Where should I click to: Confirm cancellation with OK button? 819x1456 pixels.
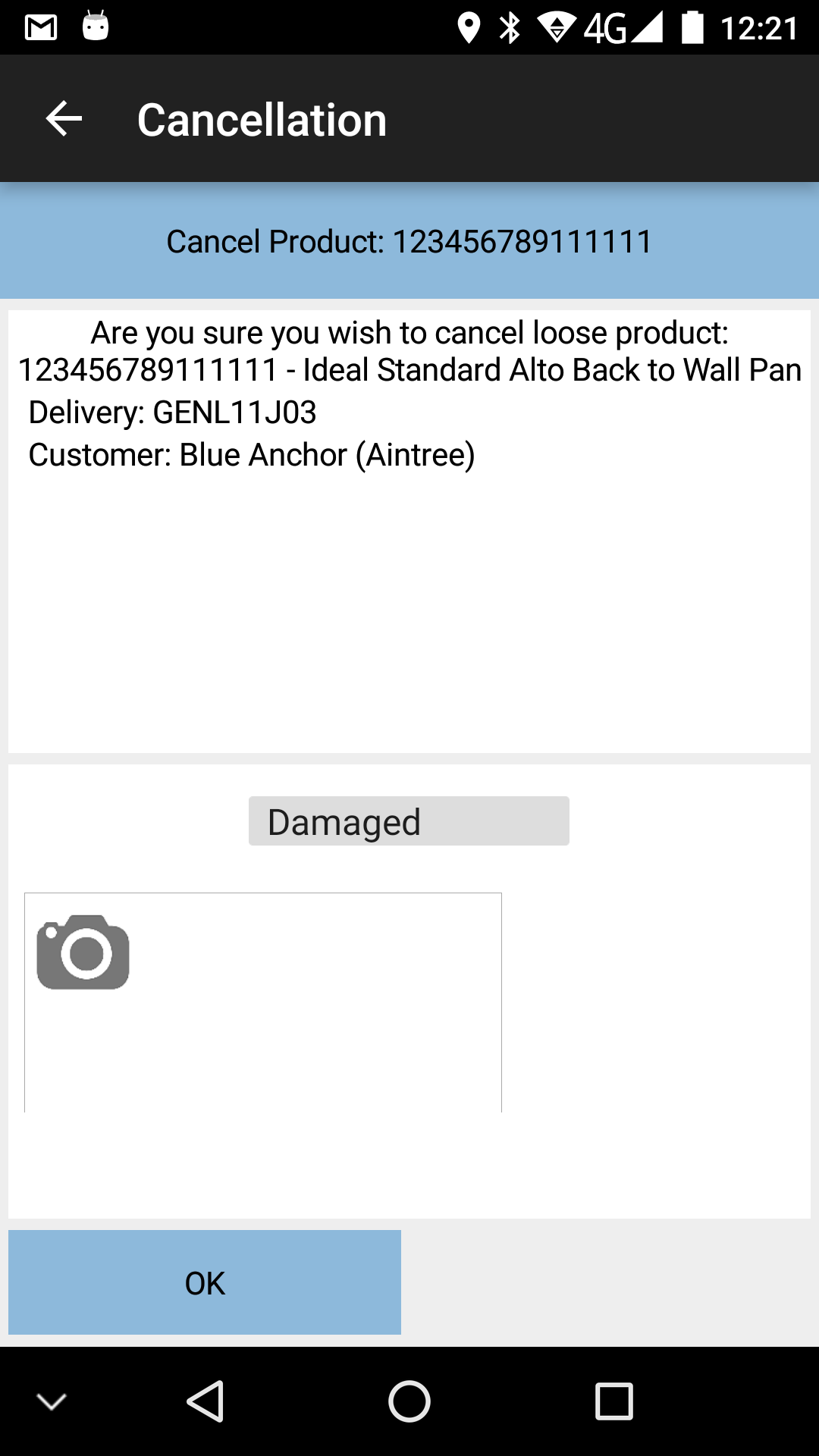pos(205,1282)
